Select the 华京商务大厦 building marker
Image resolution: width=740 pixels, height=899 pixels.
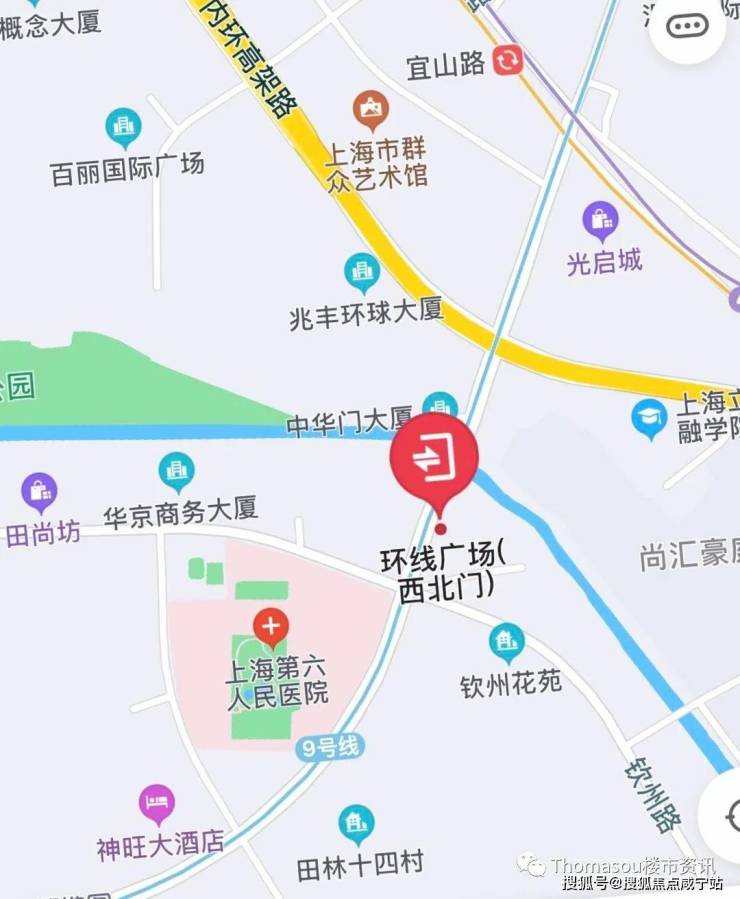[x=177, y=471]
